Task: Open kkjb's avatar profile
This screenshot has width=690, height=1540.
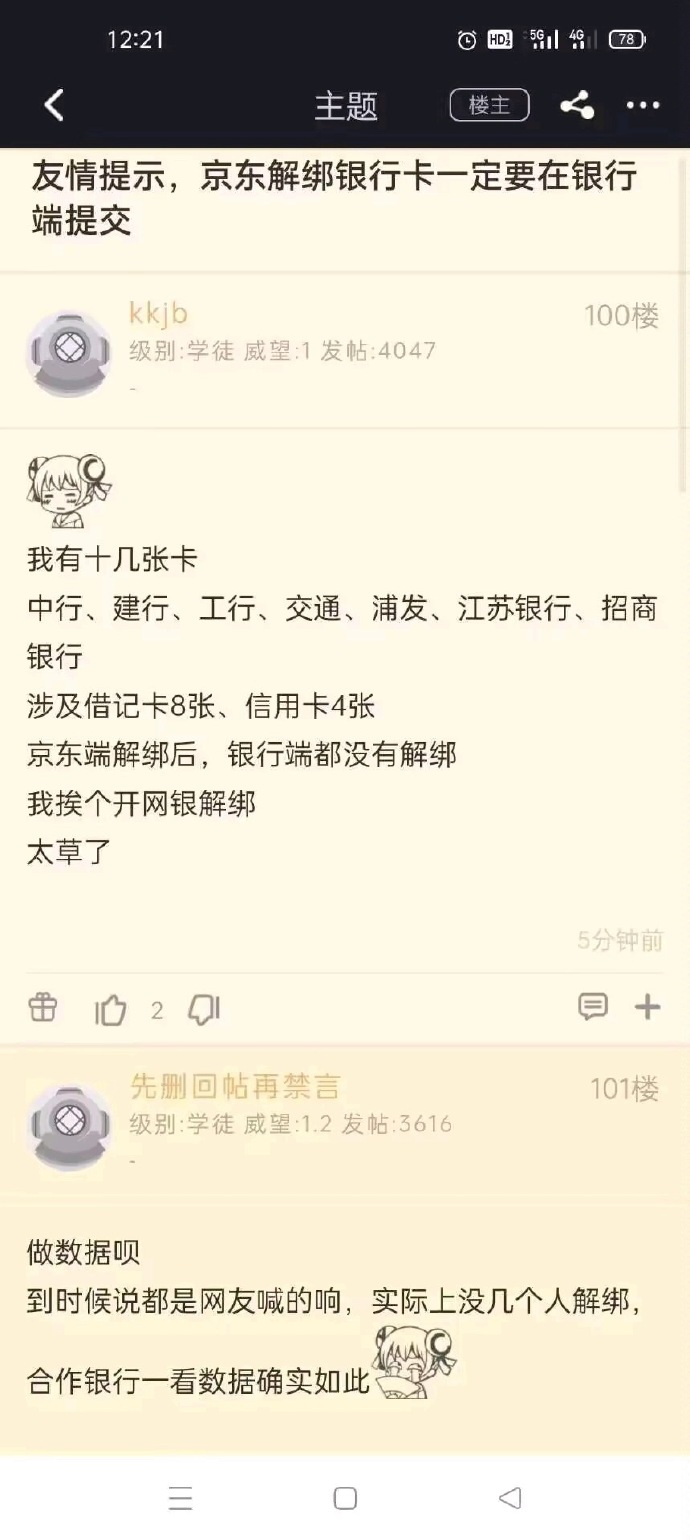Action: click(68, 353)
